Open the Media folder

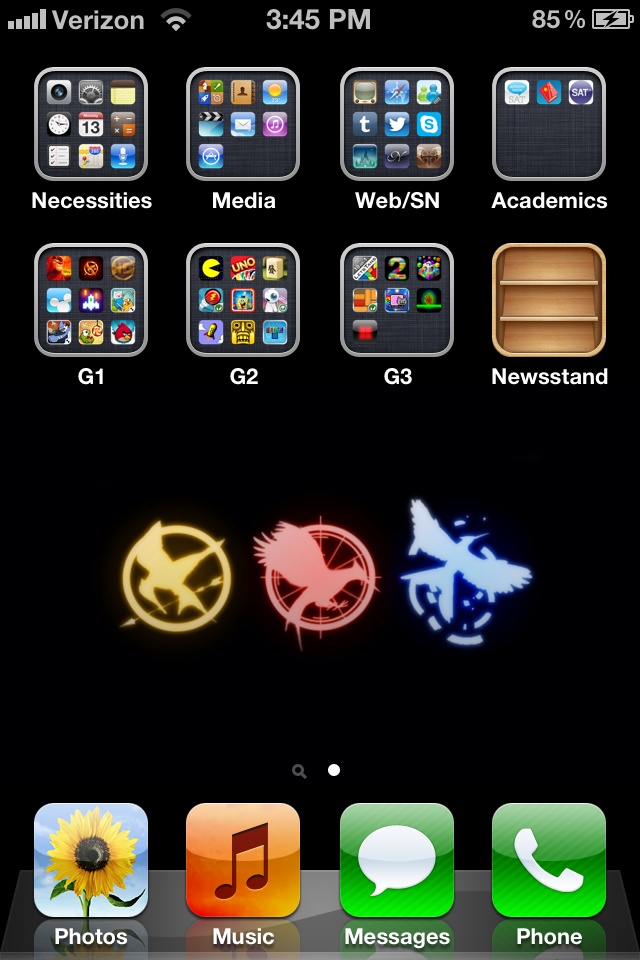[x=243, y=124]
